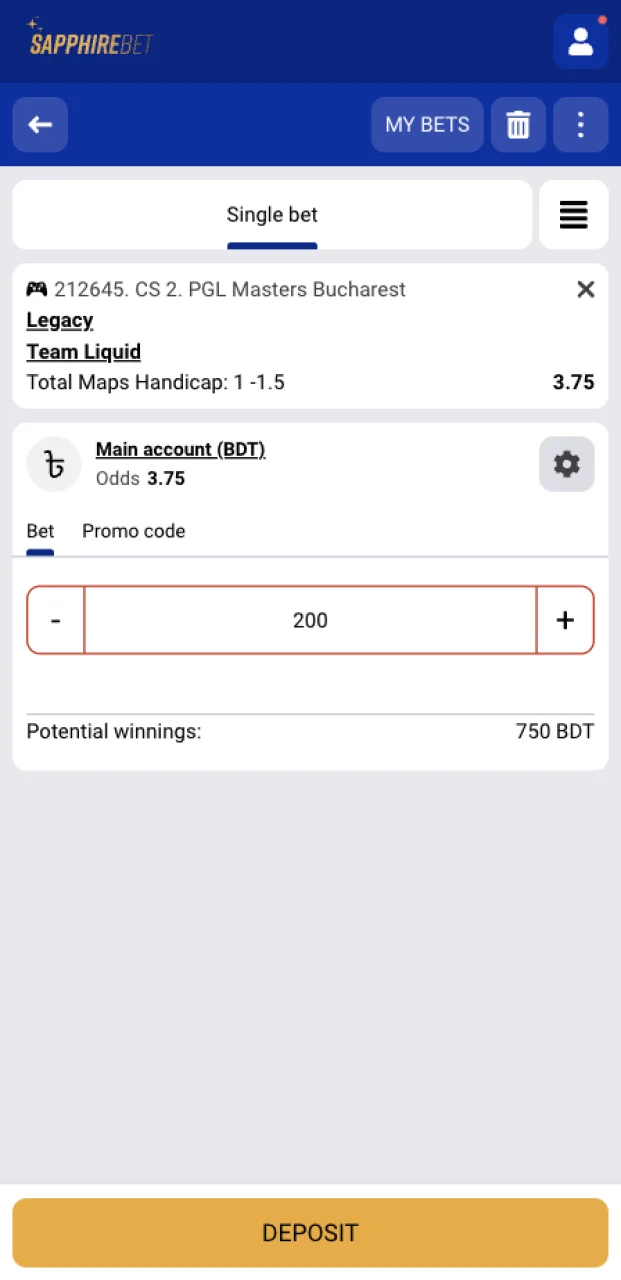Open the Team Liquid link
This screenshot has width=621, height=1280.
pyautogui.click(x=84, y=352)
